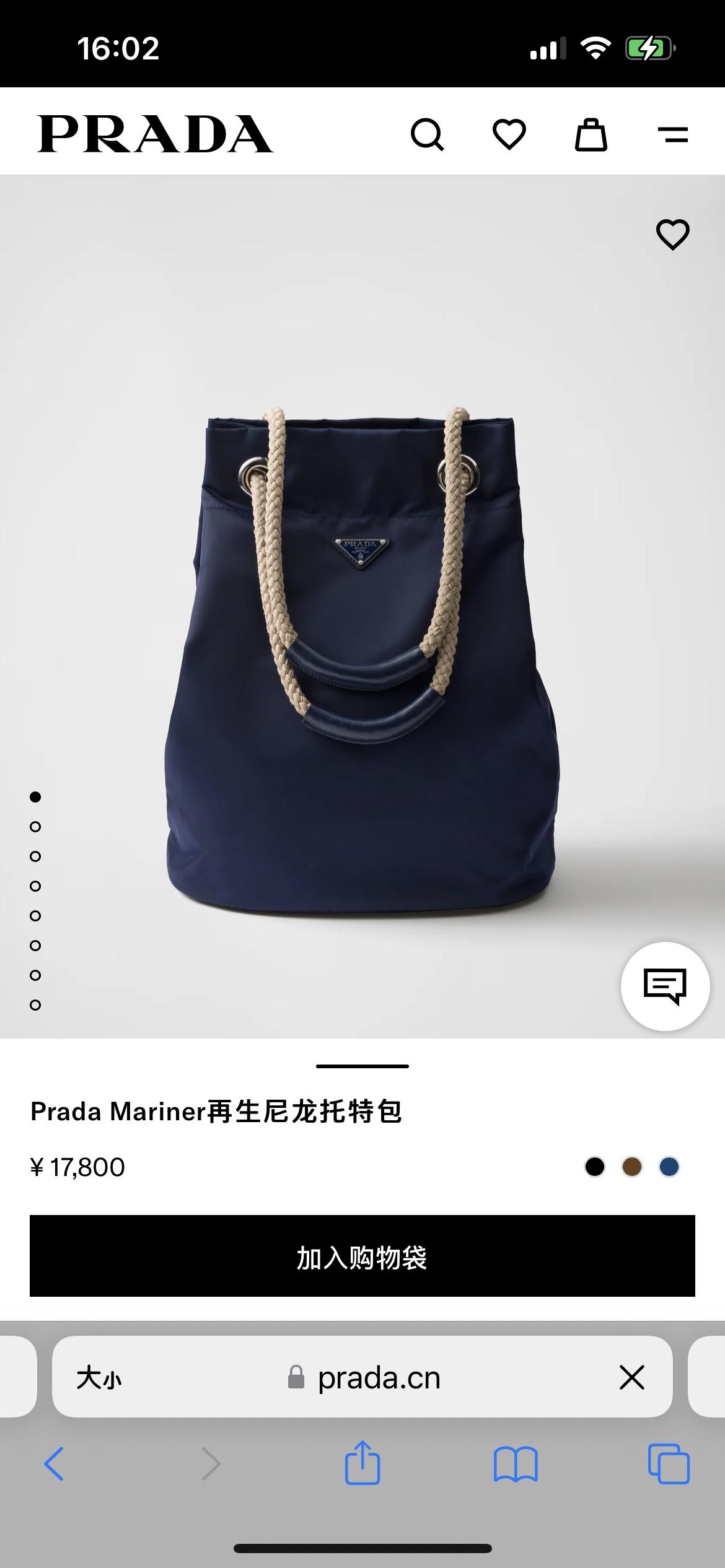Open Safari bookmarks
This screenshot has width=725, height=1568.
pyautogui.click(x=516, y=1464)
